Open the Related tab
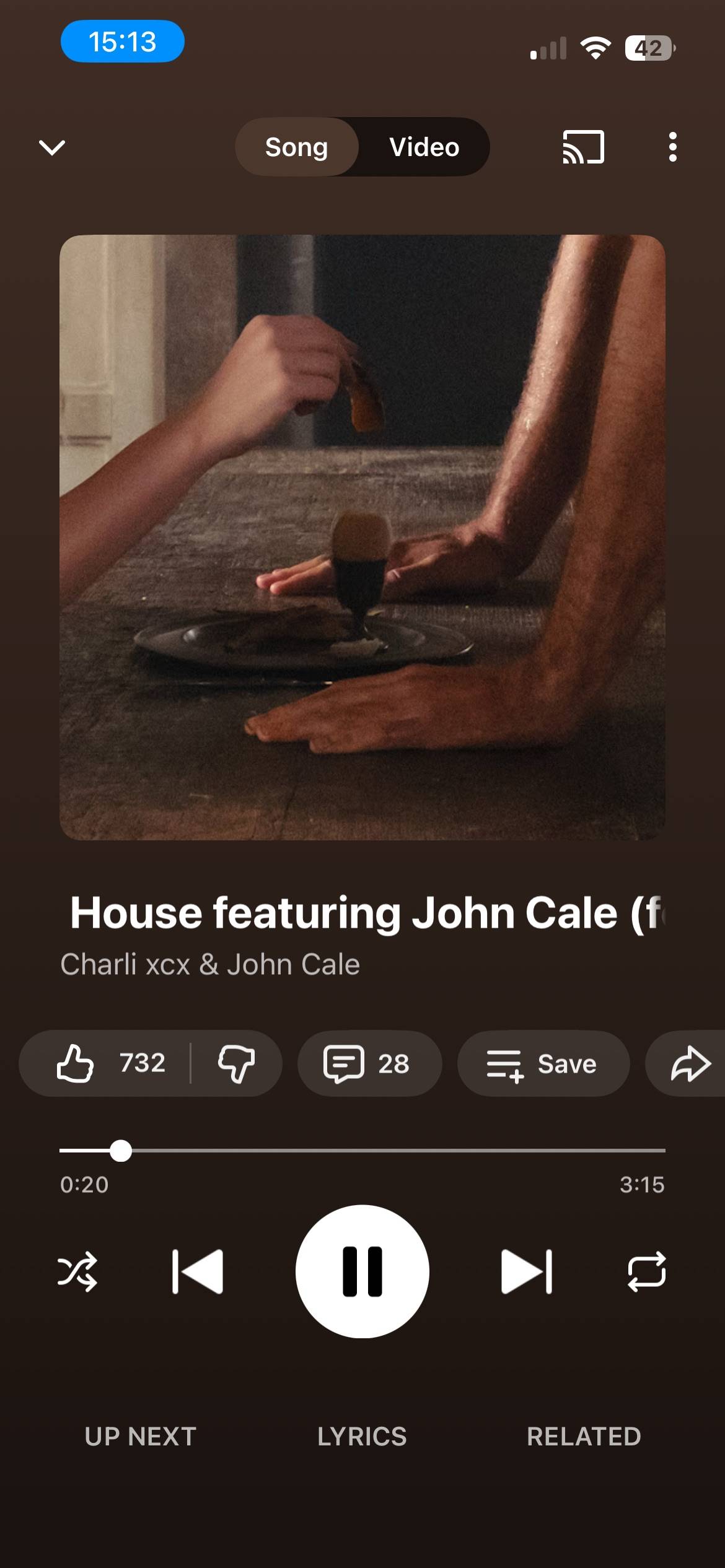Image resolution: width=725 pixels, height=1568 pixels. (x=584, y=1436)
